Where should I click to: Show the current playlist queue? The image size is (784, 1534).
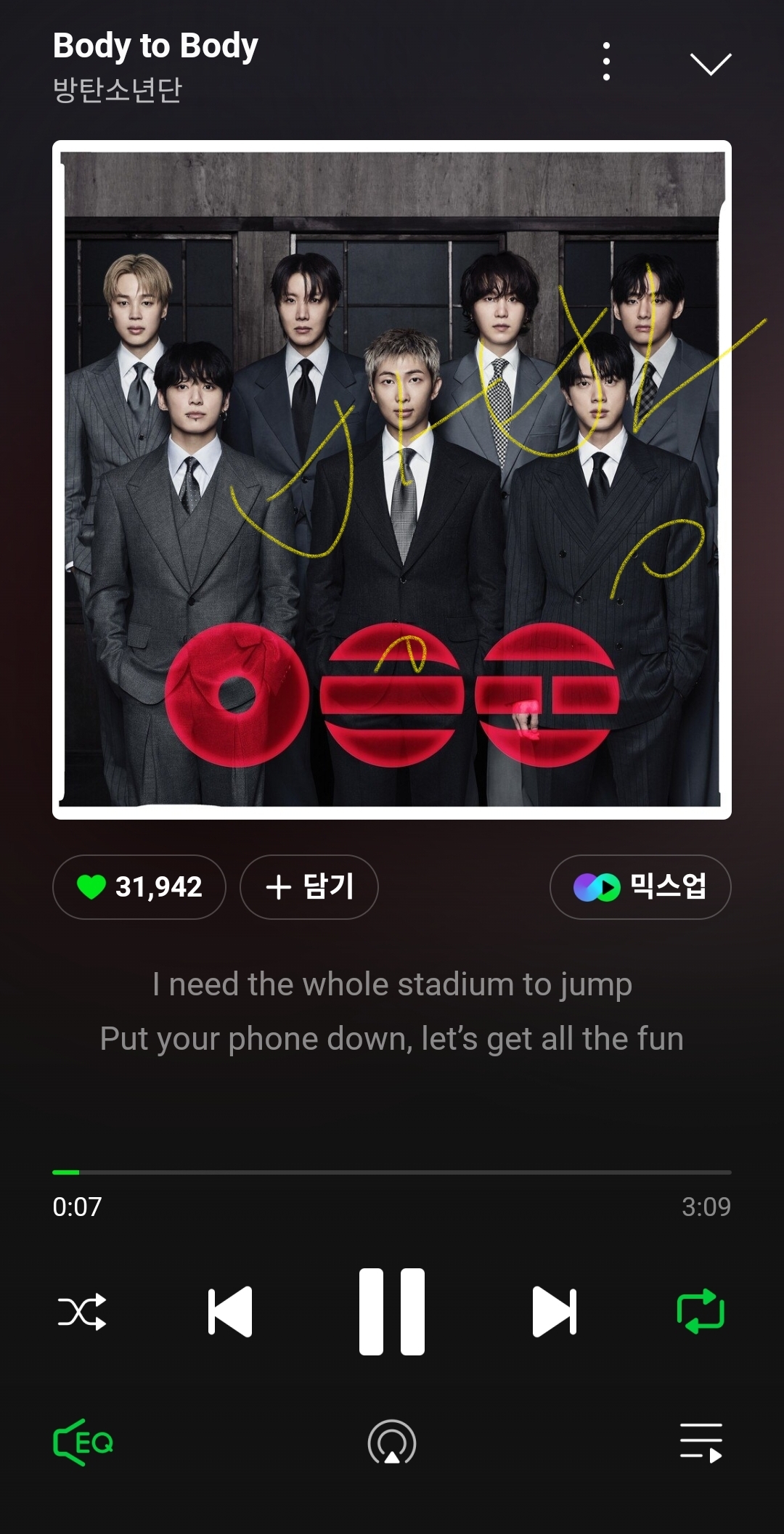coord(701,1443)
